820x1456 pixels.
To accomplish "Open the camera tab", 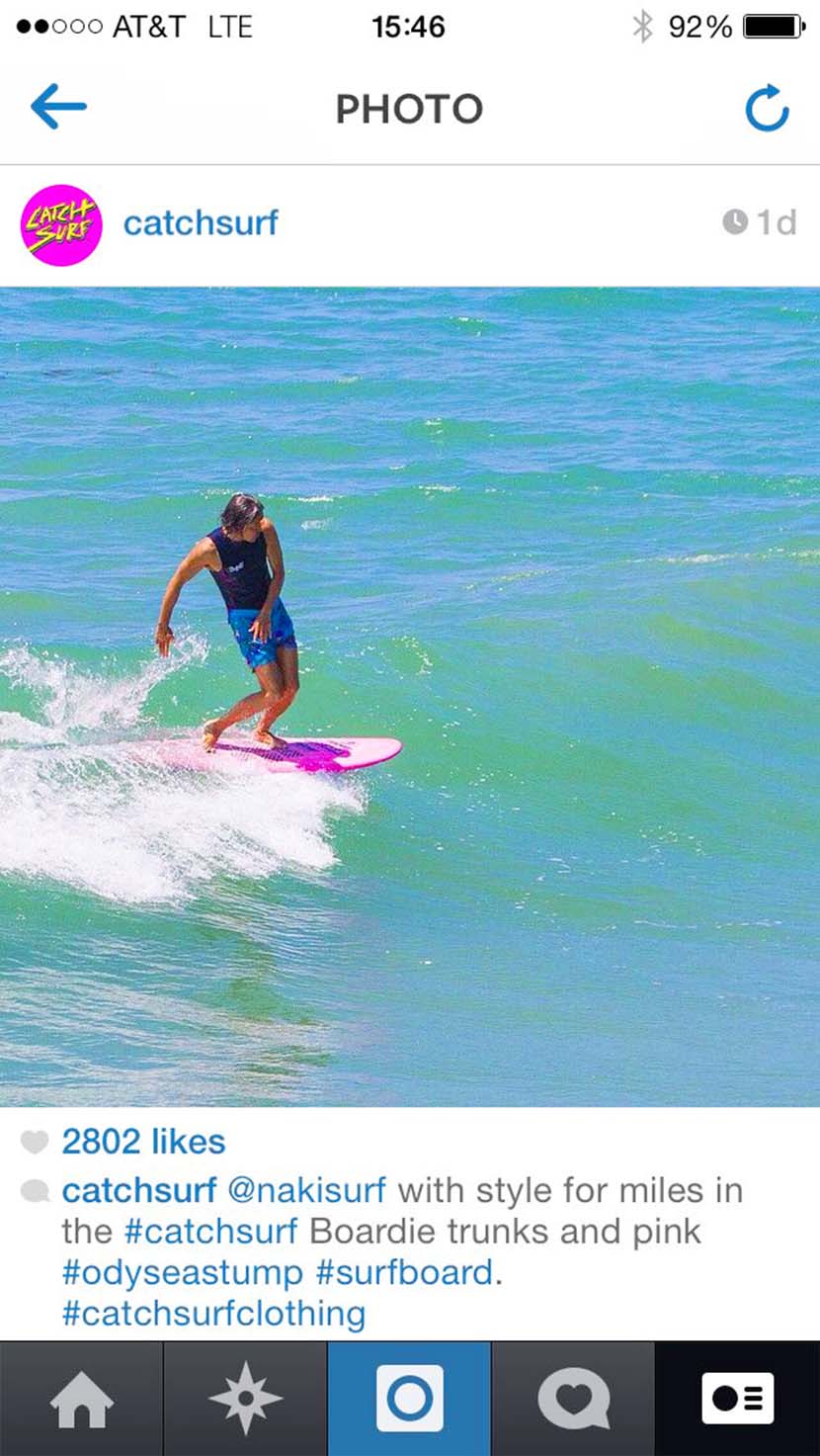I will coord(409,1399).
